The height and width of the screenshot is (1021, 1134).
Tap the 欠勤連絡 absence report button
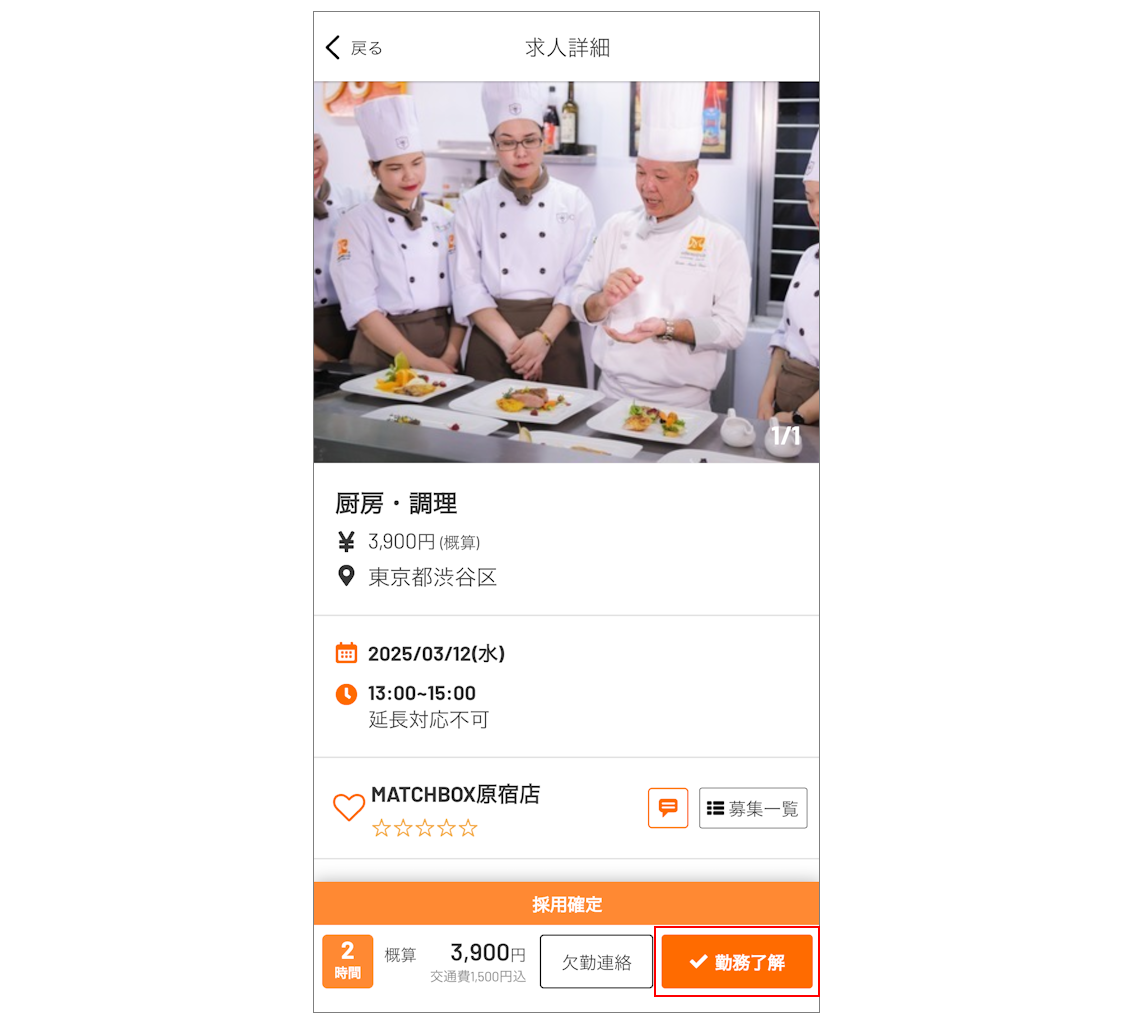596,962
